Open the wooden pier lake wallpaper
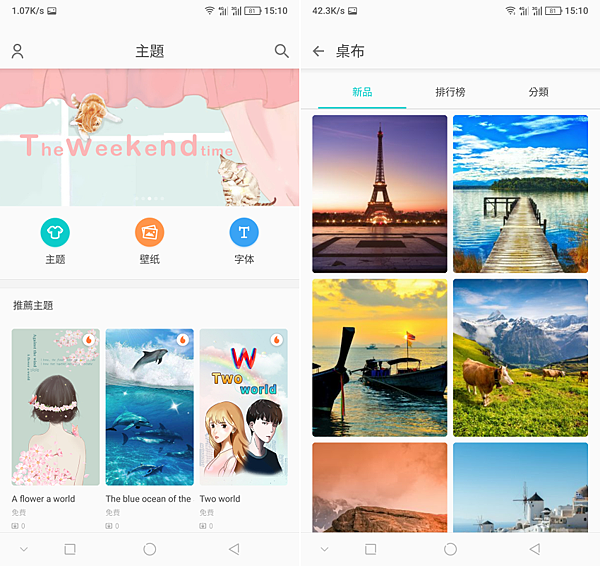This screenshot has width=600, height=566. [520, 194]
